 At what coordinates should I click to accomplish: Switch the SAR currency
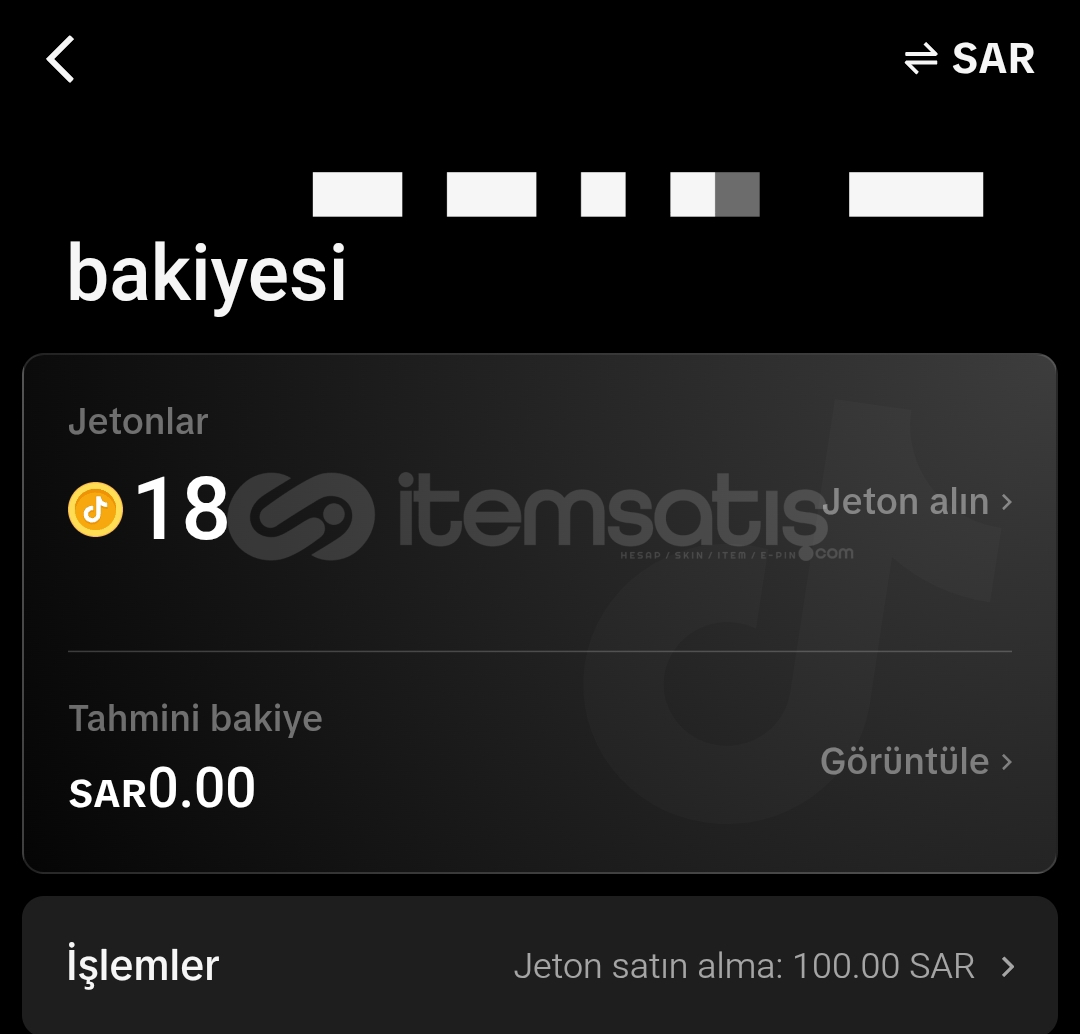pos(969,59)
